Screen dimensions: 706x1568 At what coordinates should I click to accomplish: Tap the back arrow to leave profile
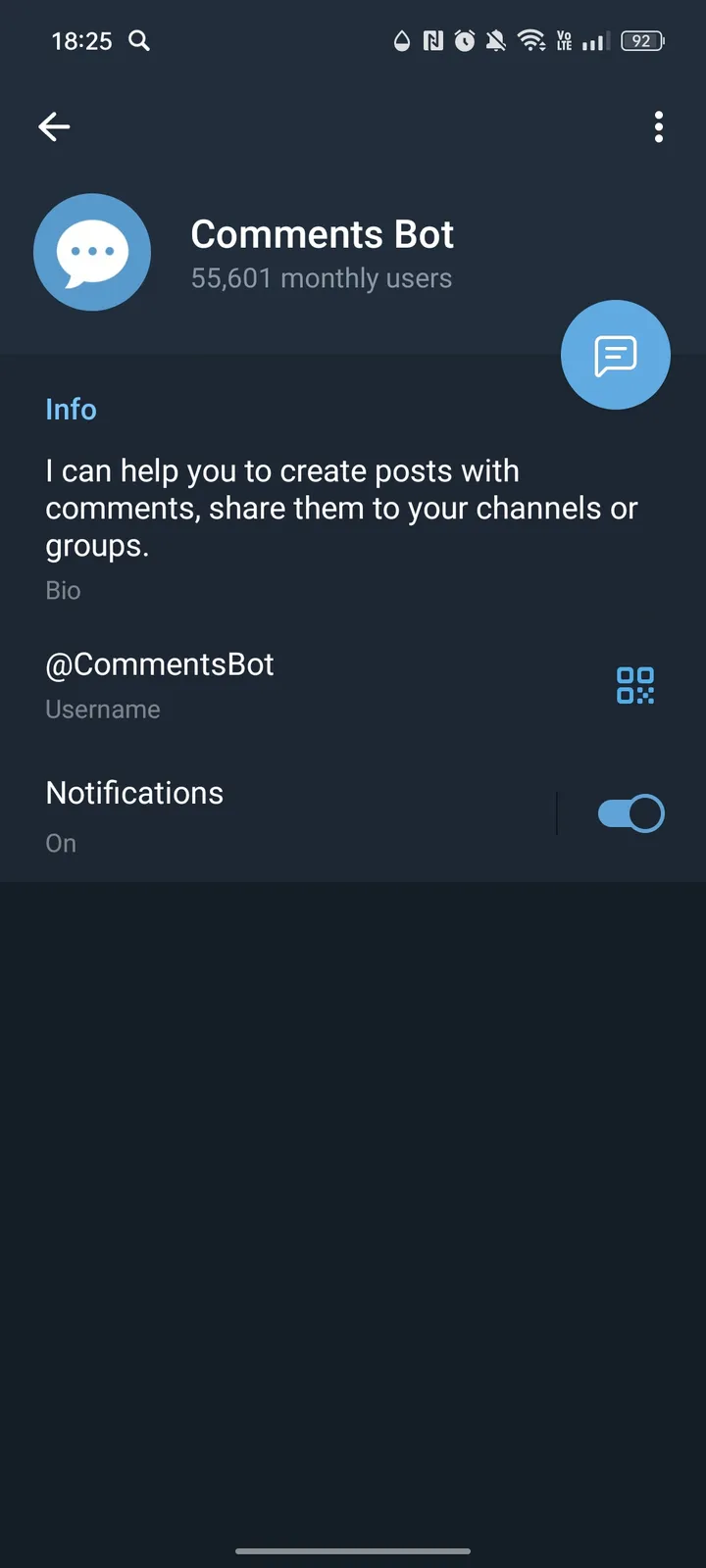click(x=54, y=126)
